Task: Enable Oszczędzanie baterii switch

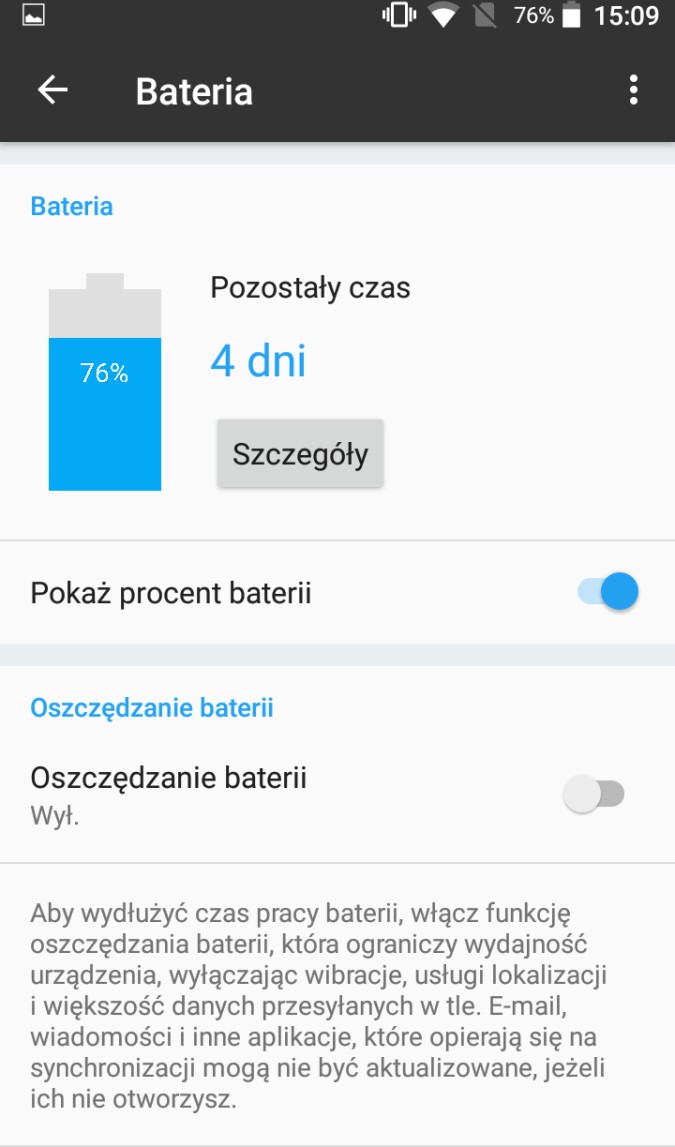Action: point(594,795)
